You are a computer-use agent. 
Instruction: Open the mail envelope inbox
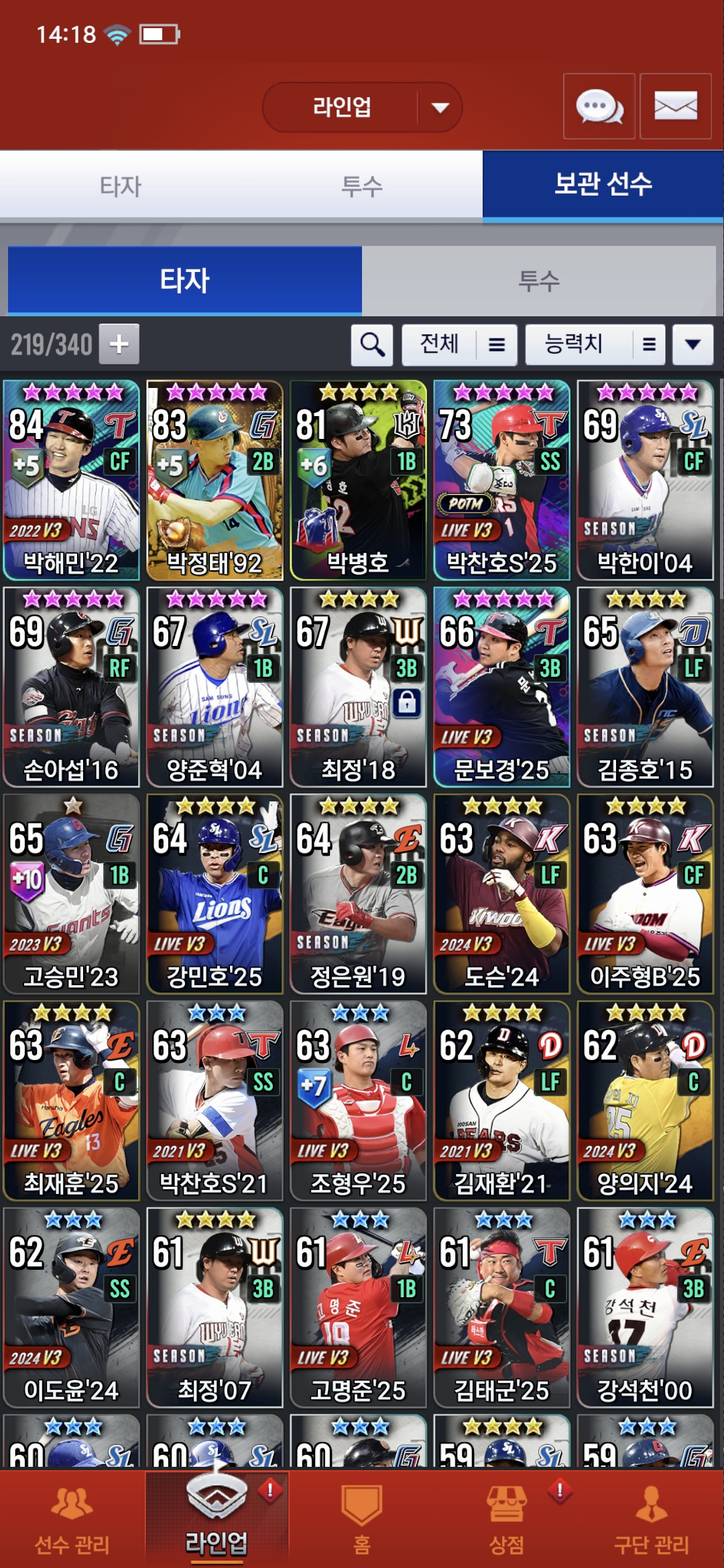coord(675,107)
